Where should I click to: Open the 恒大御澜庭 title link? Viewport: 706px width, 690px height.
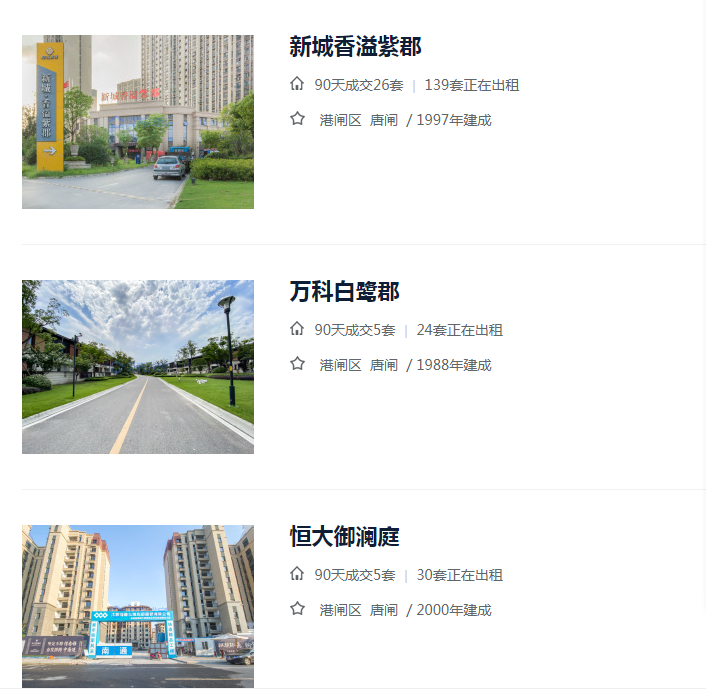coord(344,536)
